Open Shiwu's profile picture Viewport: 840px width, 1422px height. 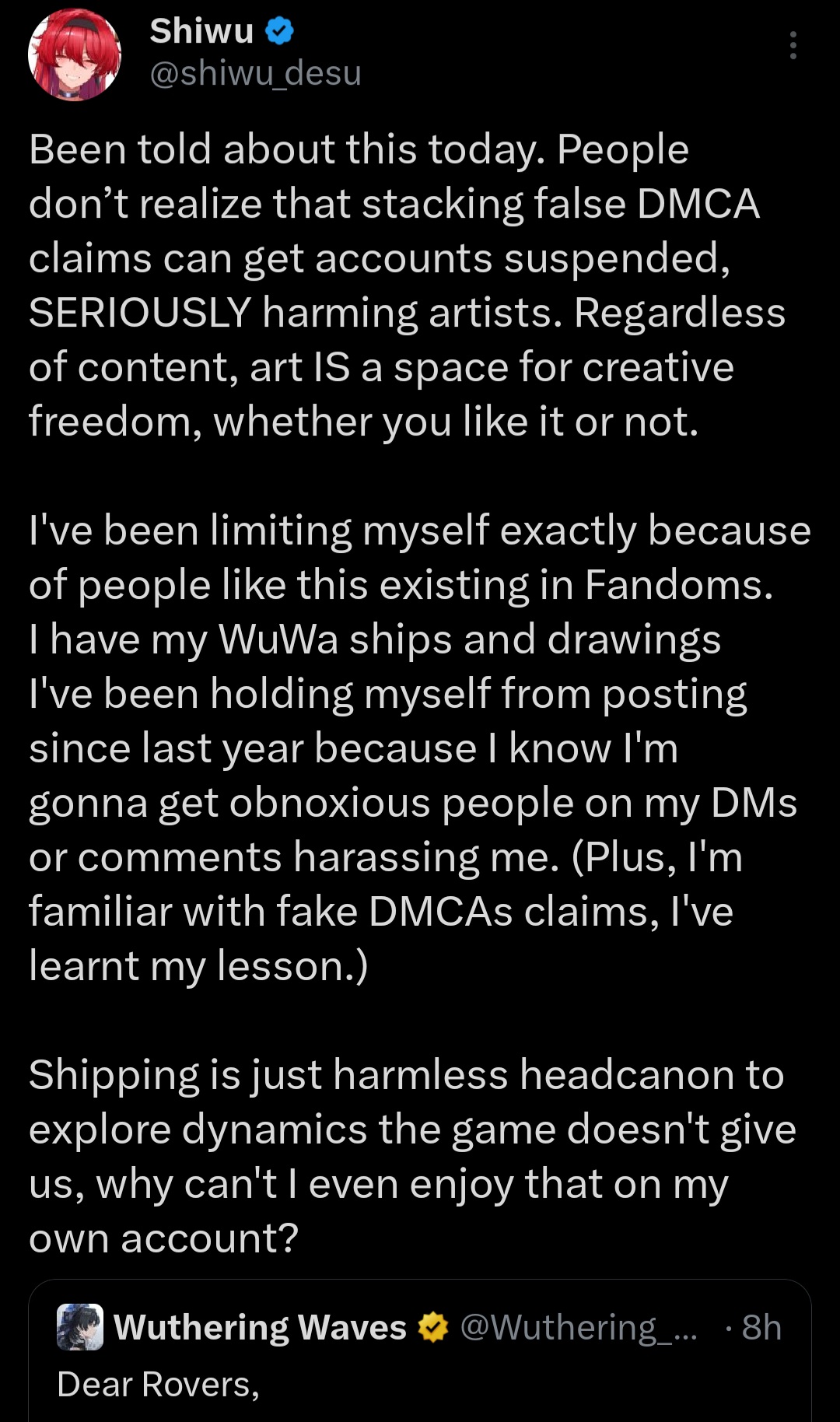pyautogui.click(x=75, y=54)
